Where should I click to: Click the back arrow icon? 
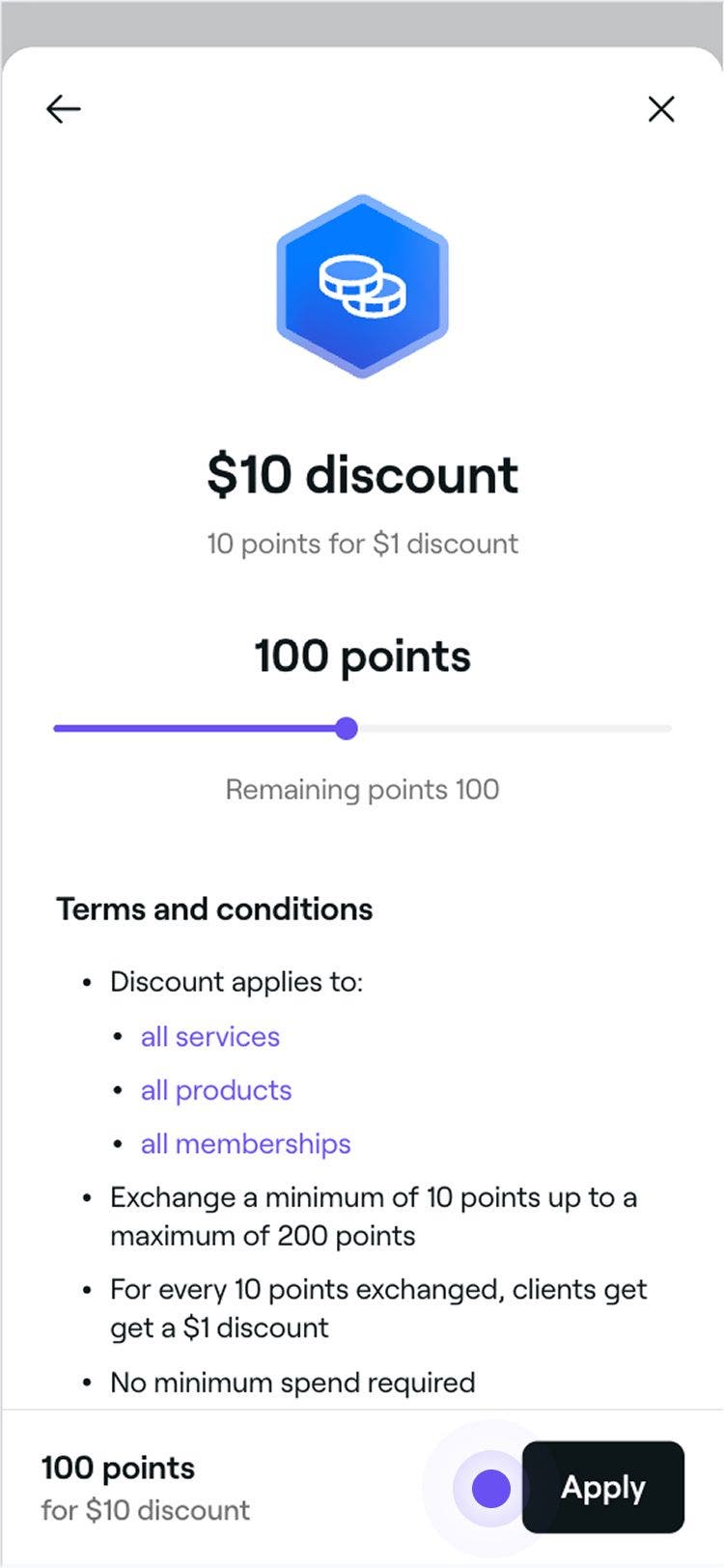pos(64,109)
